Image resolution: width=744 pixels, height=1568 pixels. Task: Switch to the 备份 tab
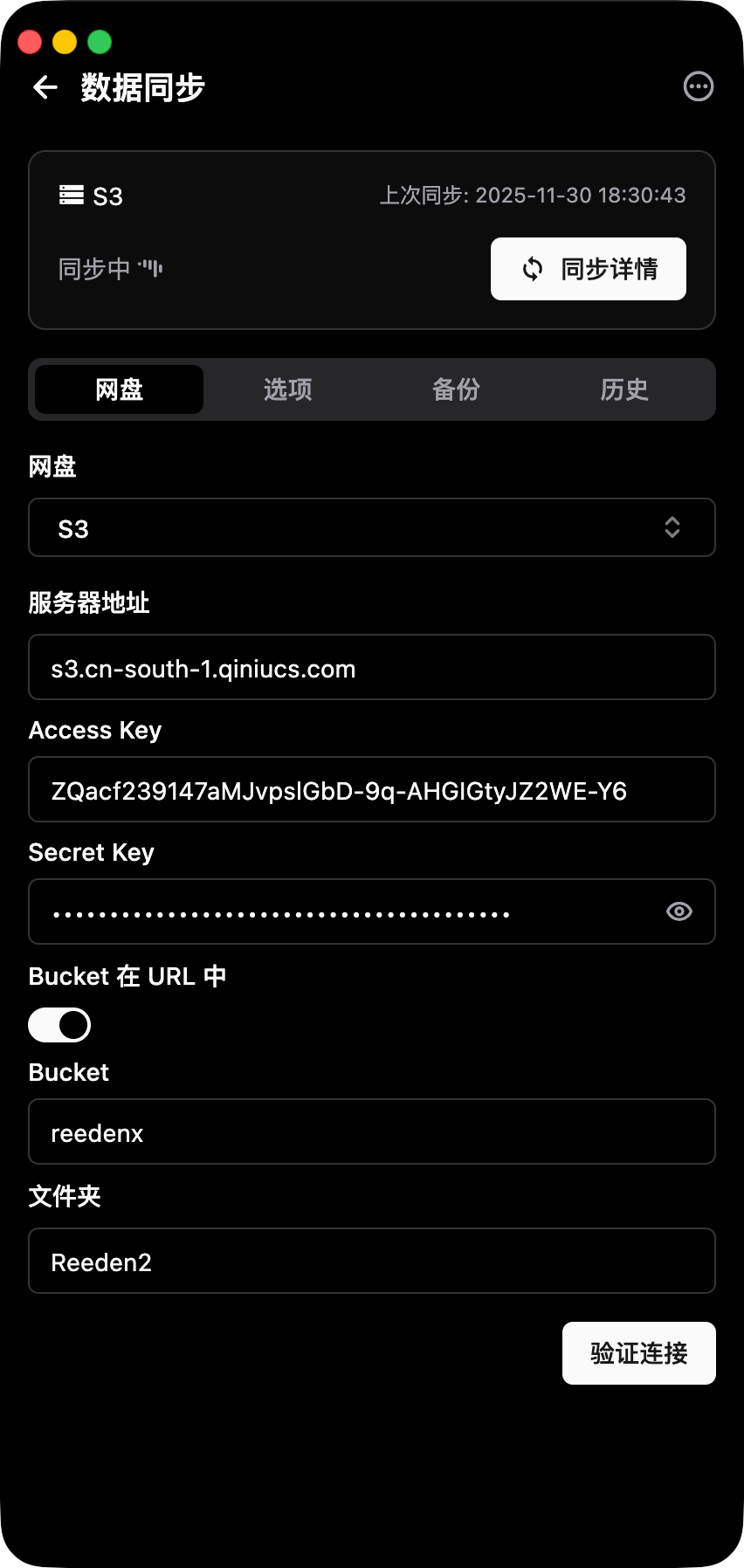pyautogui.click(x=456, y=389)
